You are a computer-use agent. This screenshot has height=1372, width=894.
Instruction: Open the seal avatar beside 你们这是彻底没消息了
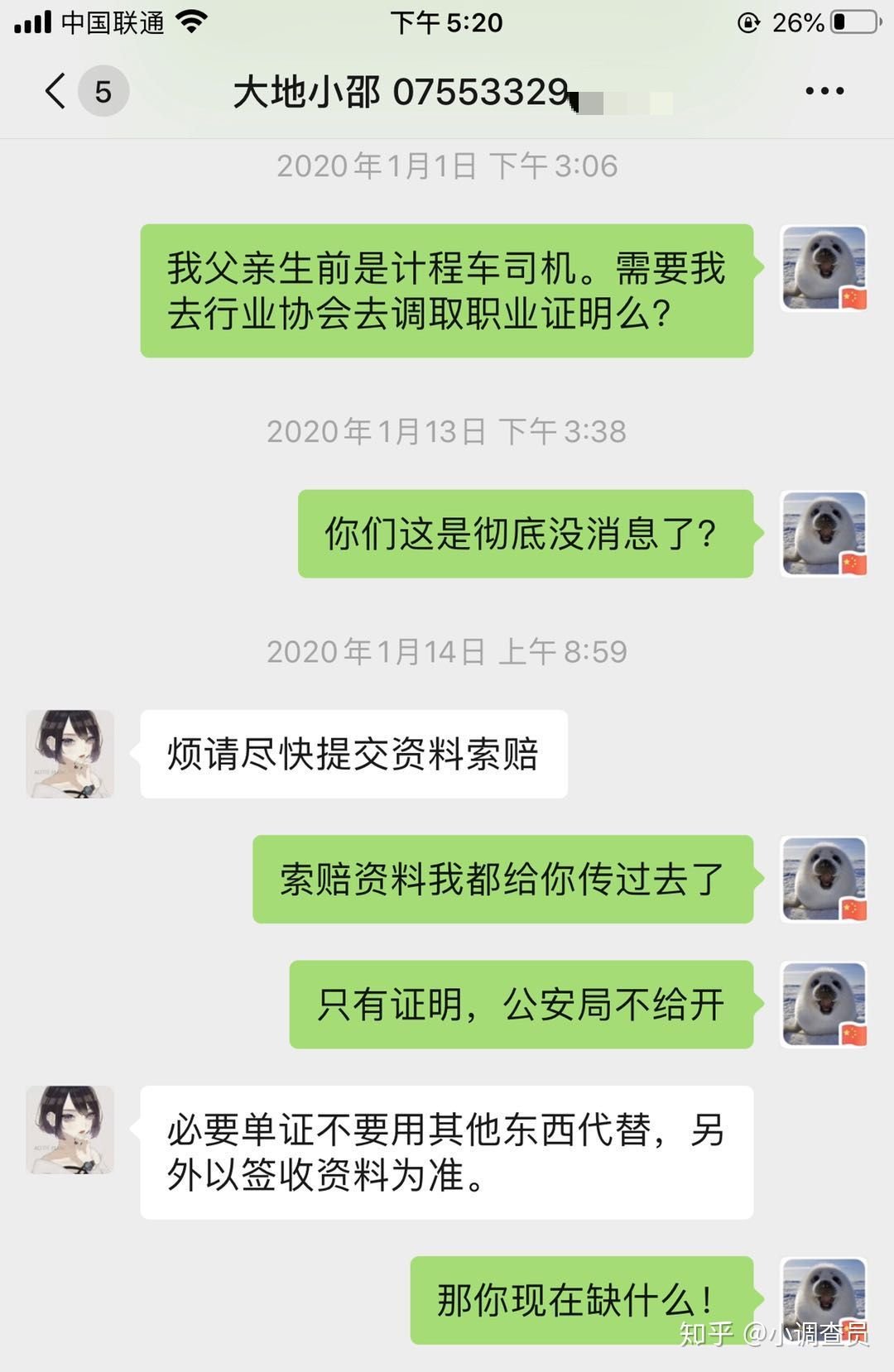(824, 534)
